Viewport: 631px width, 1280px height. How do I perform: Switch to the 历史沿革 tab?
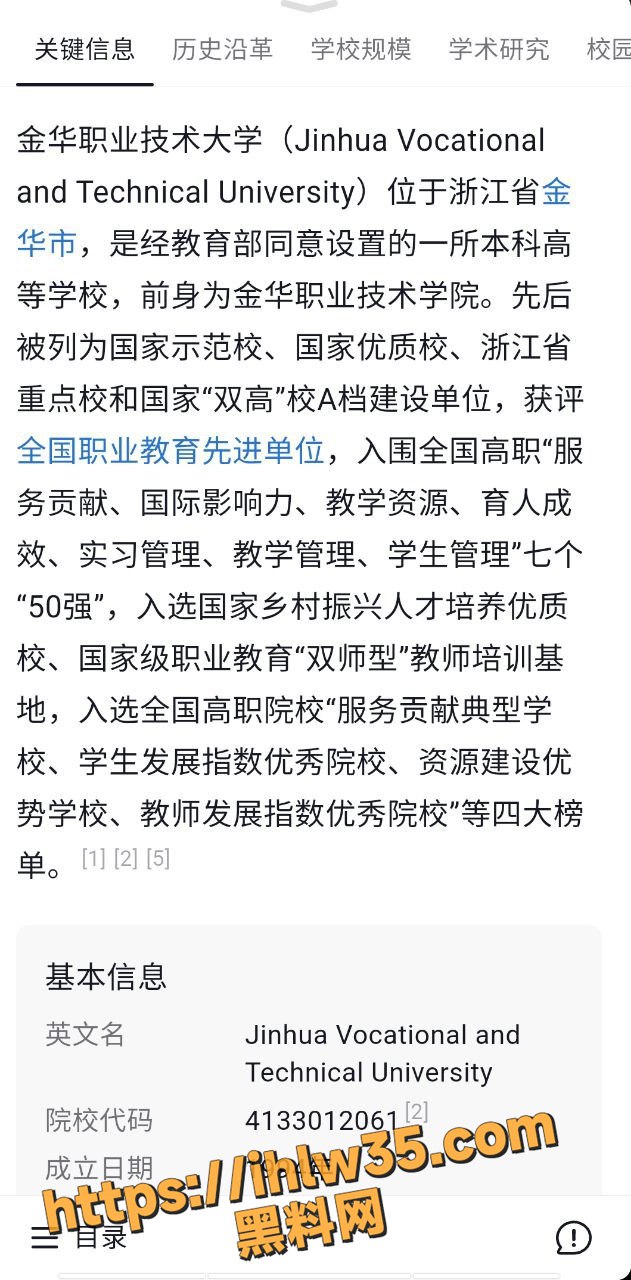222,49
